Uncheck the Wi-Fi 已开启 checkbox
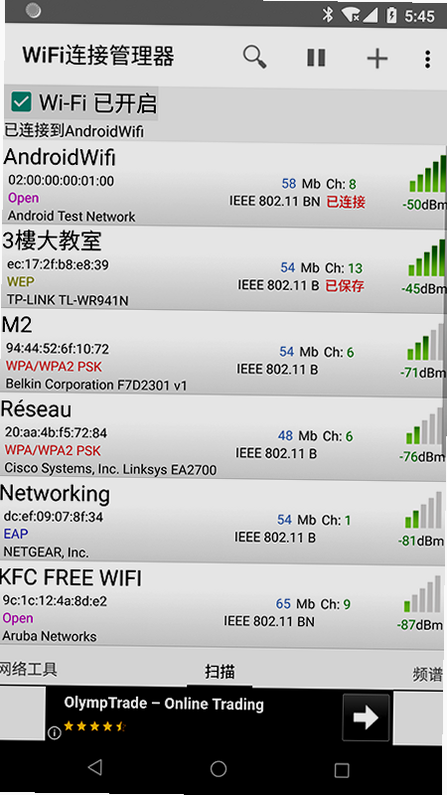This screenshot has height=795, width=447. pos(21,102)
